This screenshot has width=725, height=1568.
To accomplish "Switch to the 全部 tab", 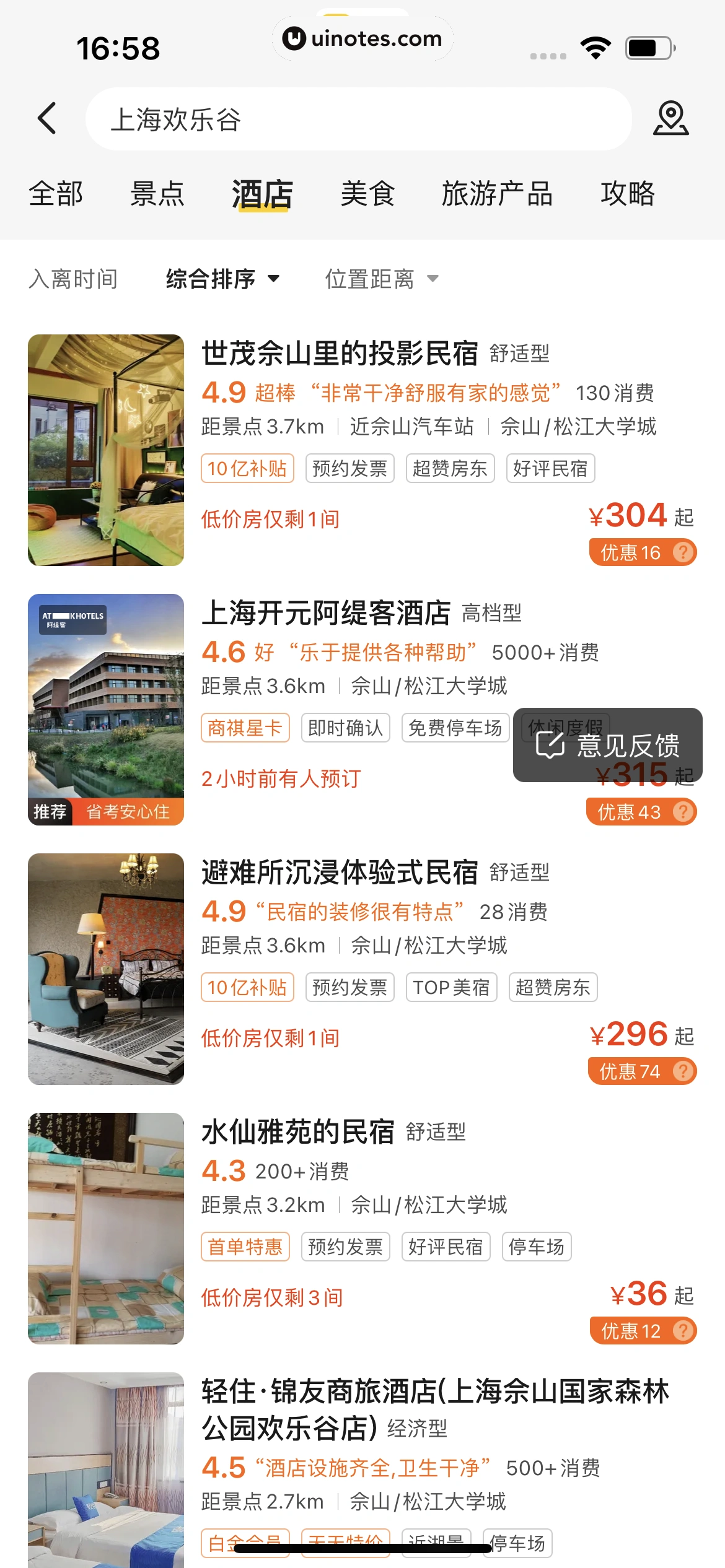I will point(56,194).
